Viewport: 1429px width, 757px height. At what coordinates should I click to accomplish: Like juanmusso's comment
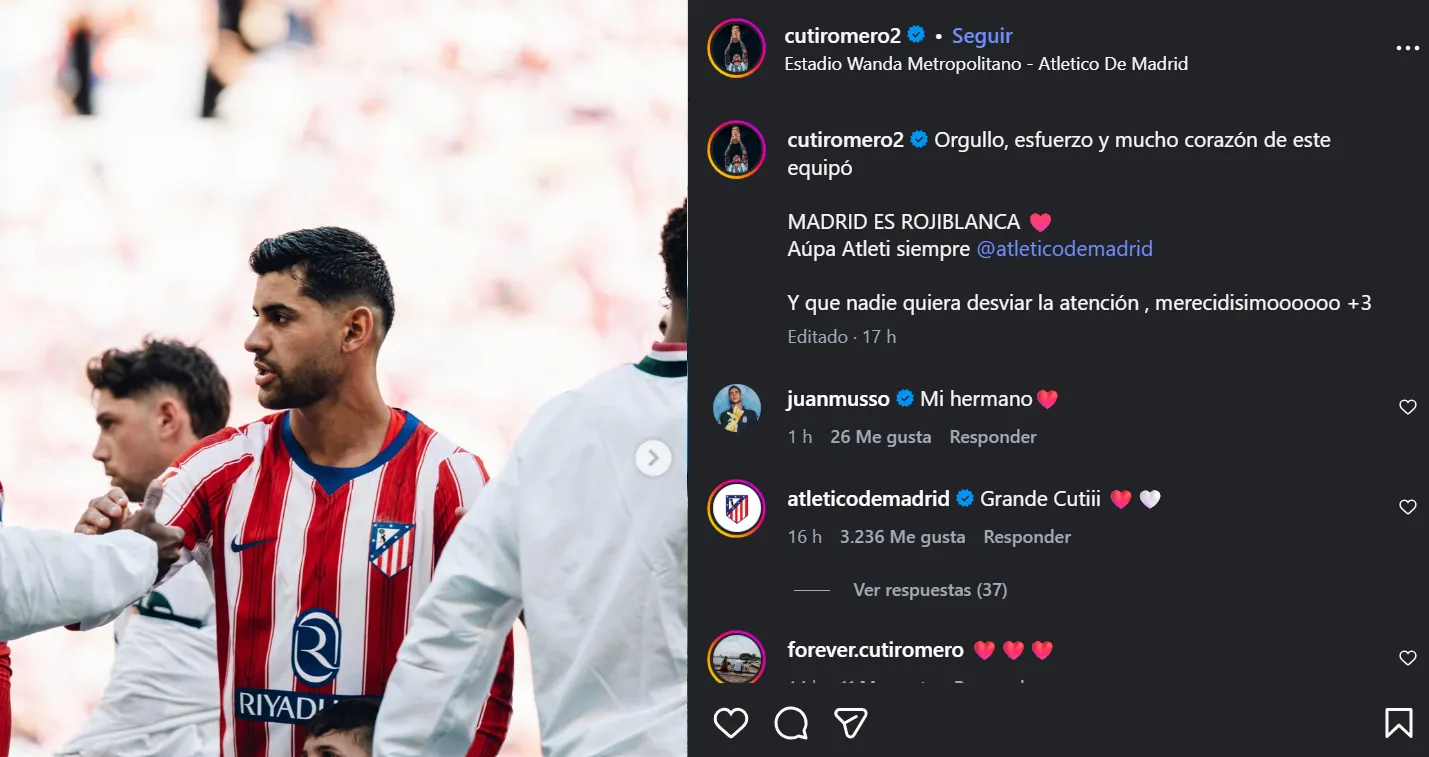click(1408, 407)
